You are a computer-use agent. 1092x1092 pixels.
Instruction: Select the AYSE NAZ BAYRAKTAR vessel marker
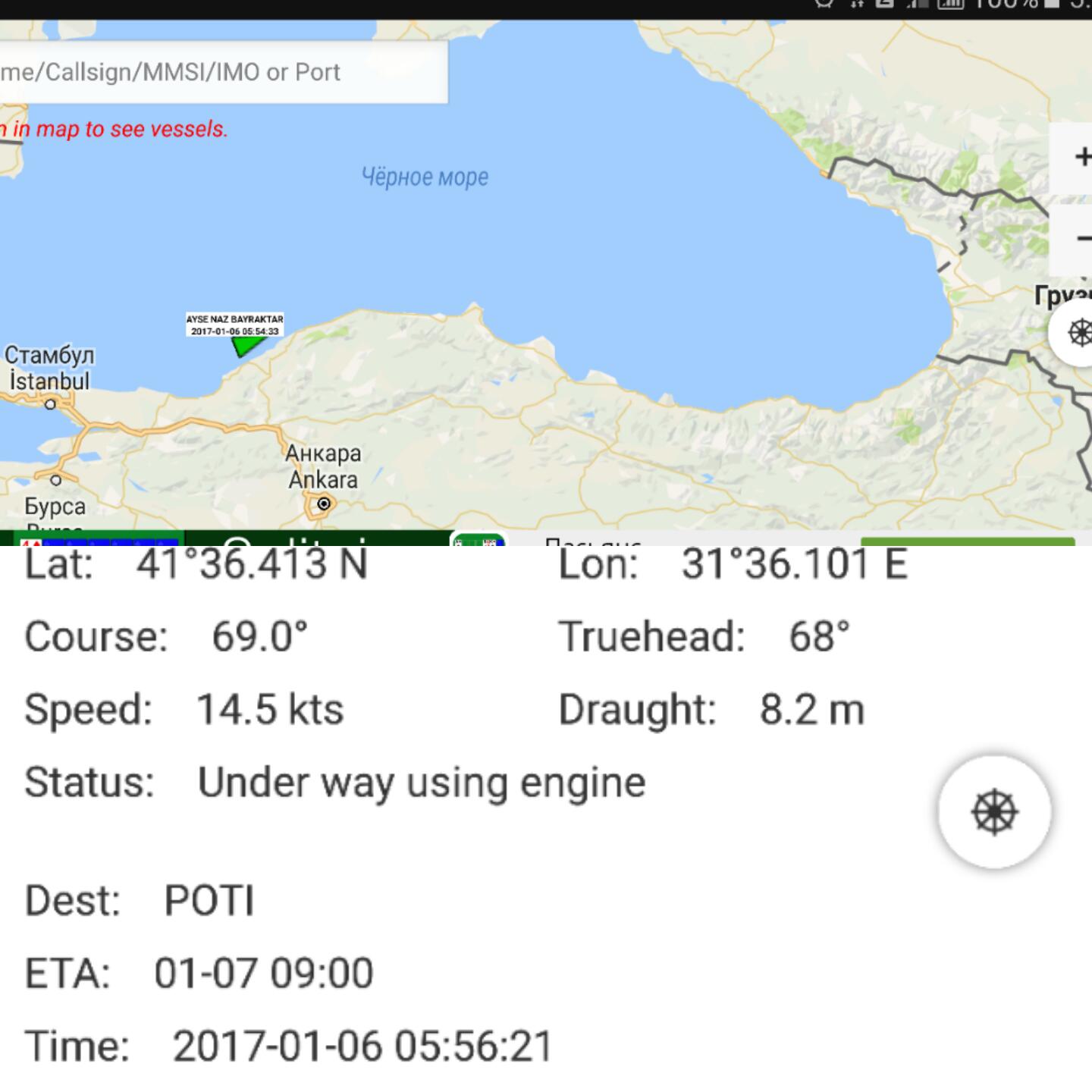pyautogui.click(x=245, y=346)
